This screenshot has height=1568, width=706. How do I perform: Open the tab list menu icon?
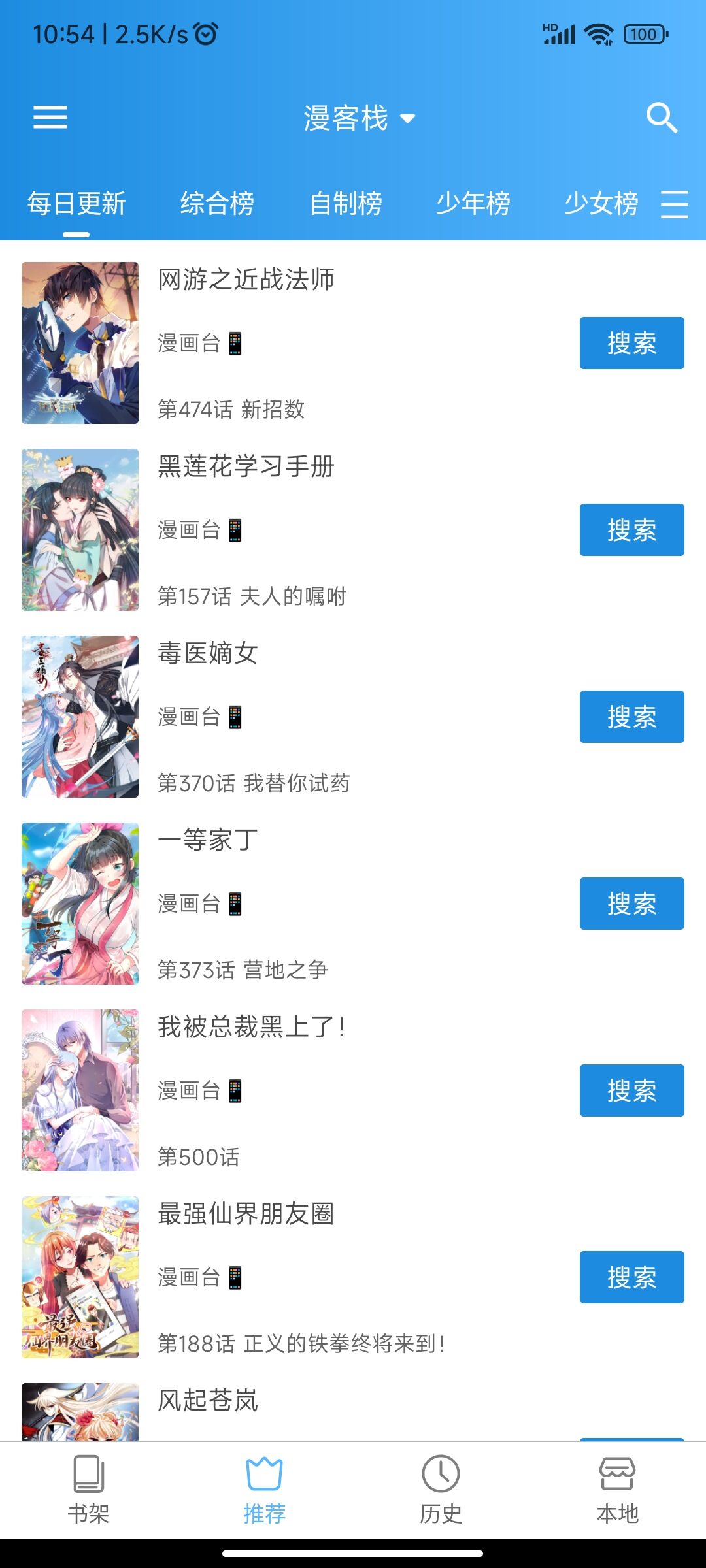coord(675,204)
